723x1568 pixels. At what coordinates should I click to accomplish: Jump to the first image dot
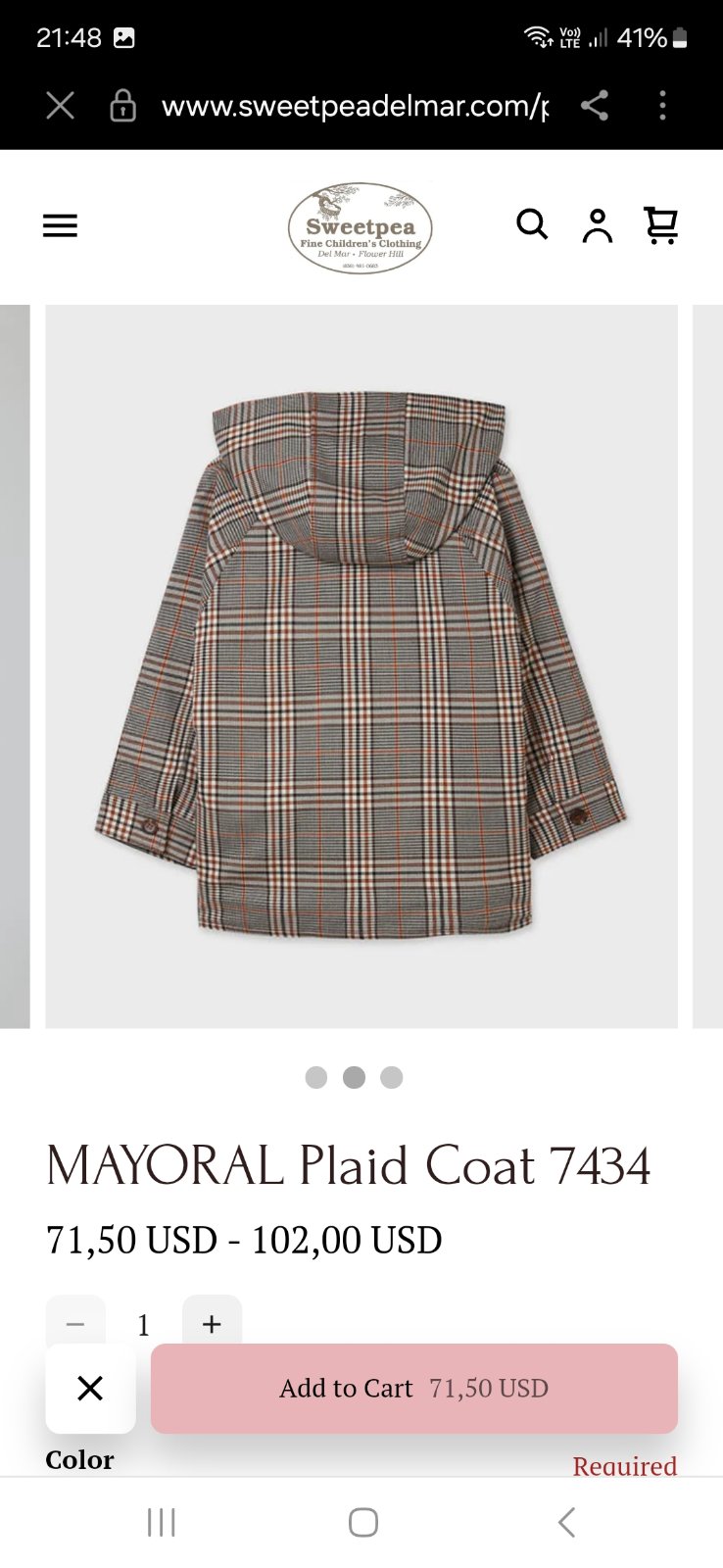click(x=316, y=1078)
